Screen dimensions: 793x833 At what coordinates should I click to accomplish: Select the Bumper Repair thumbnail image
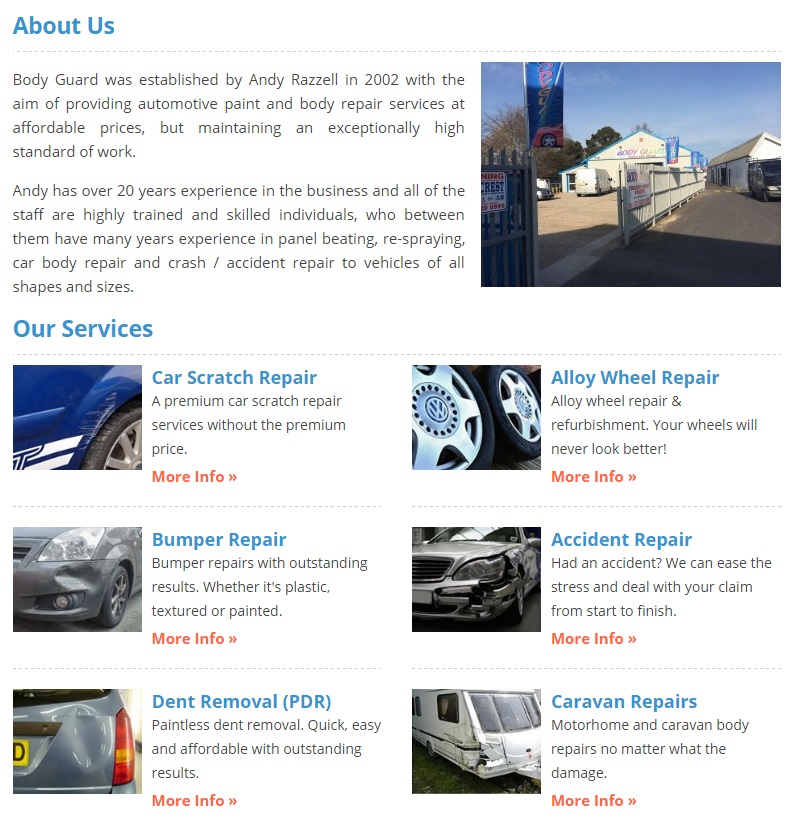(77, 579)
